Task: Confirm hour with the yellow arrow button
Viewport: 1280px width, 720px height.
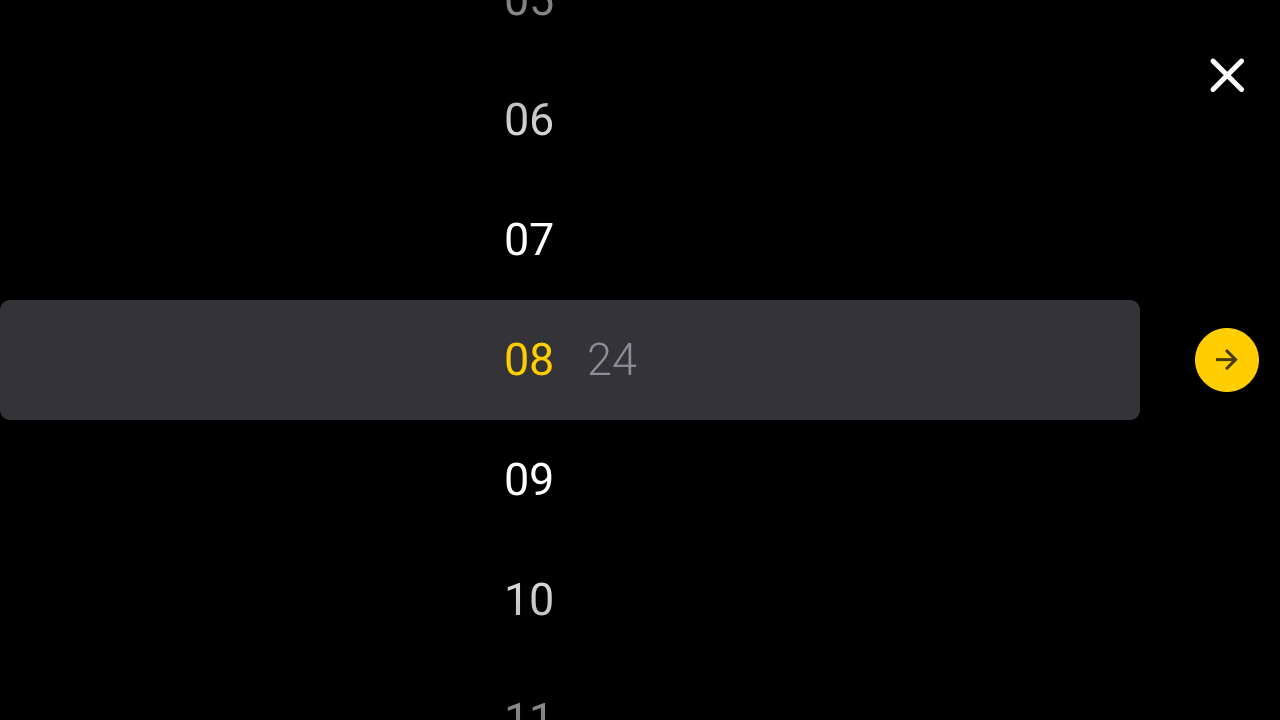Action: 1227,360
